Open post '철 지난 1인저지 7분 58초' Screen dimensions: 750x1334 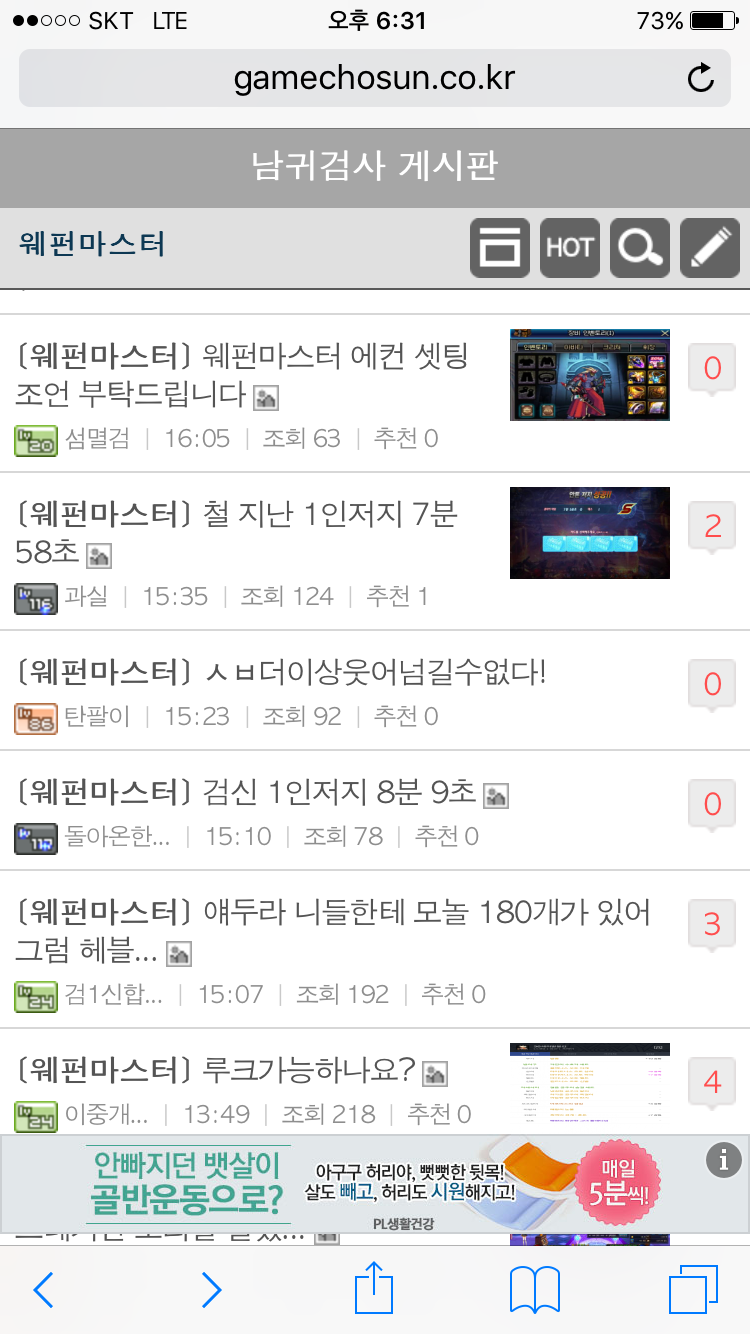pos(236,532)
